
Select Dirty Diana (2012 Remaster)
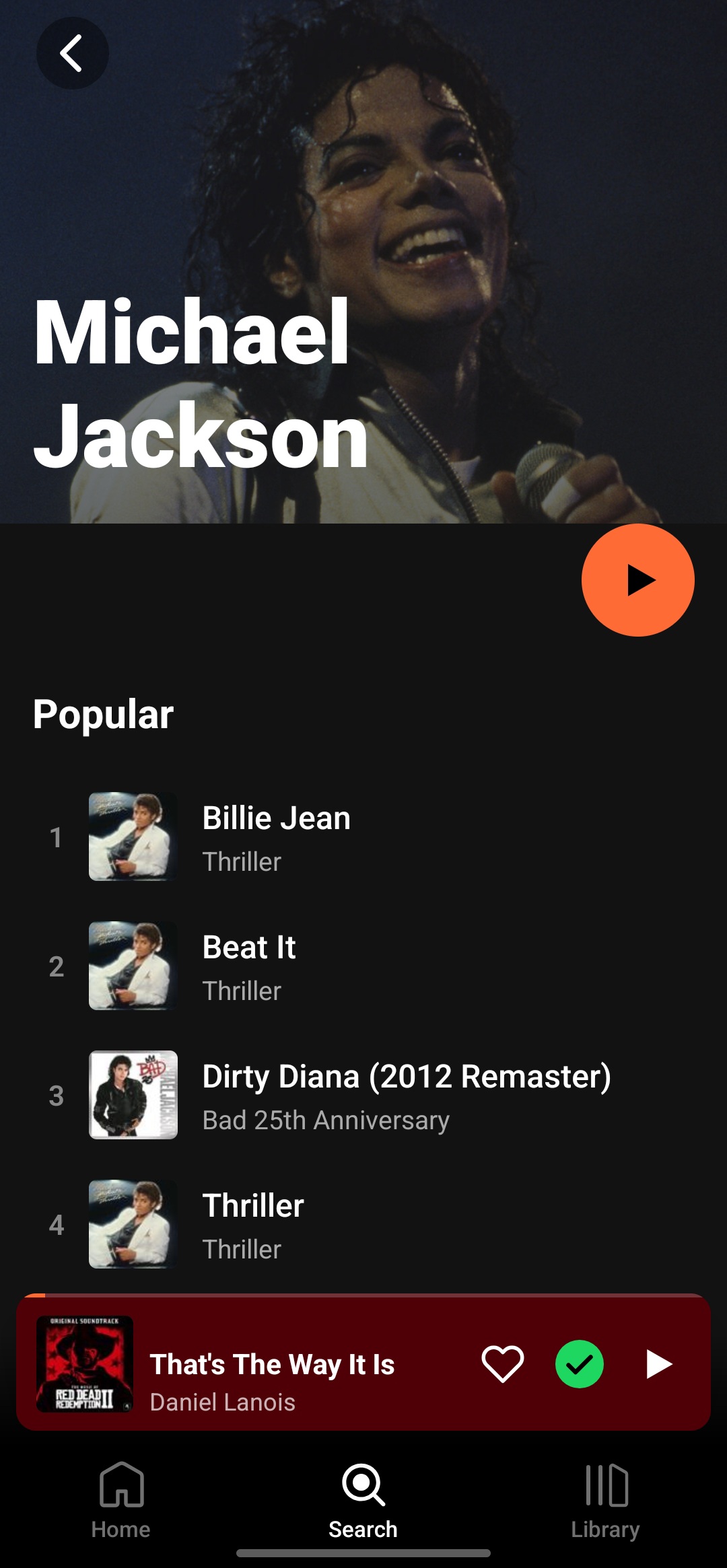[x=363, y=1095]
